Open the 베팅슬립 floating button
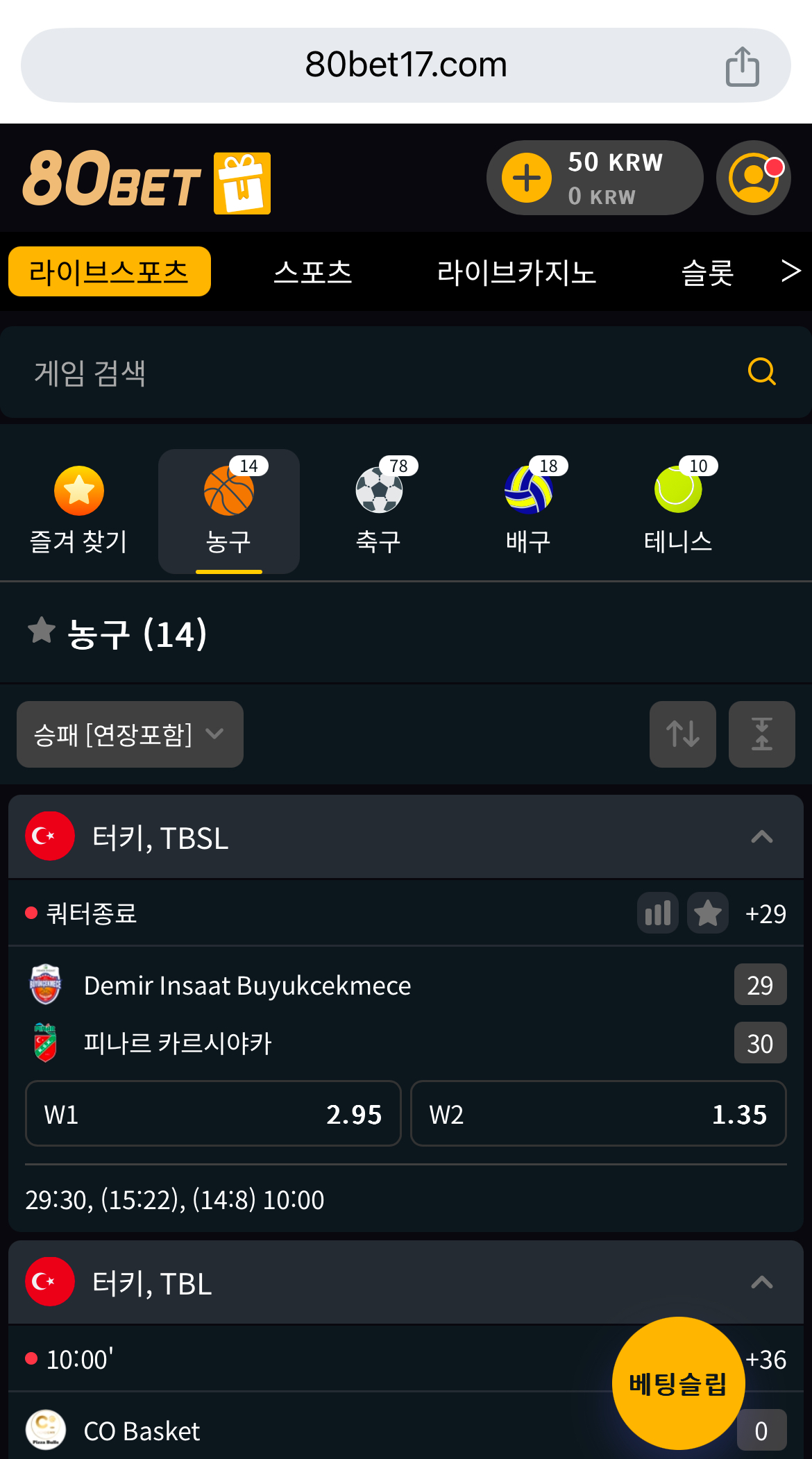The image size is (812, 1459). (x=678, y=1383)
